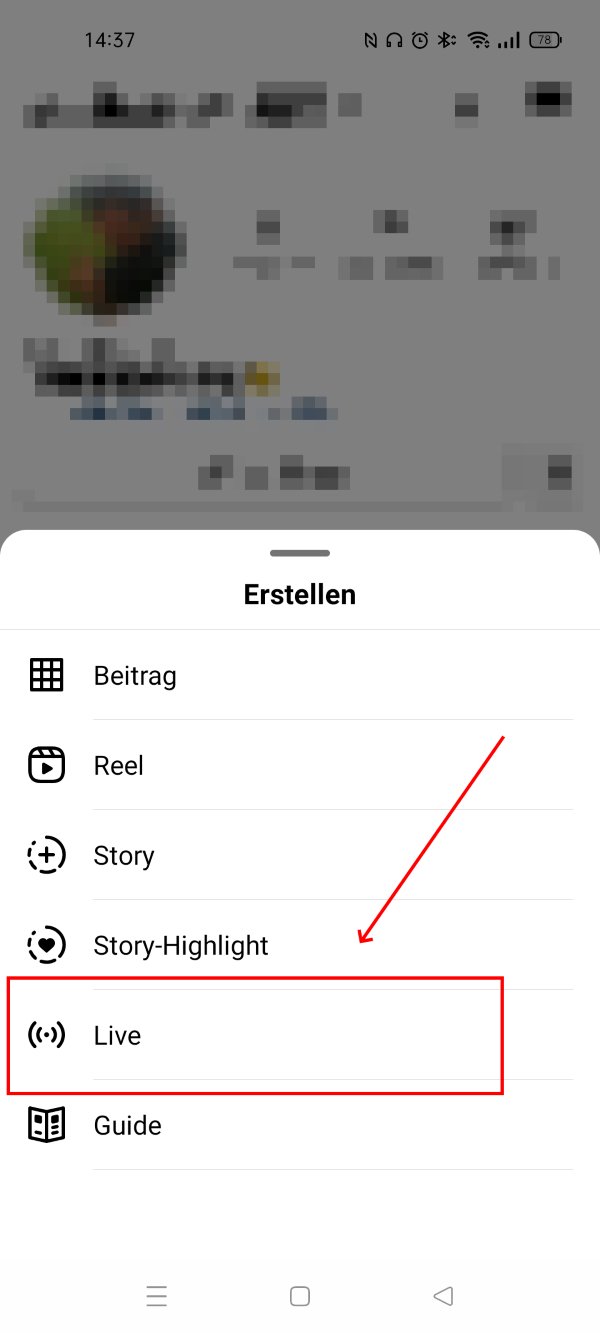Create a new Story

(300, 855)
